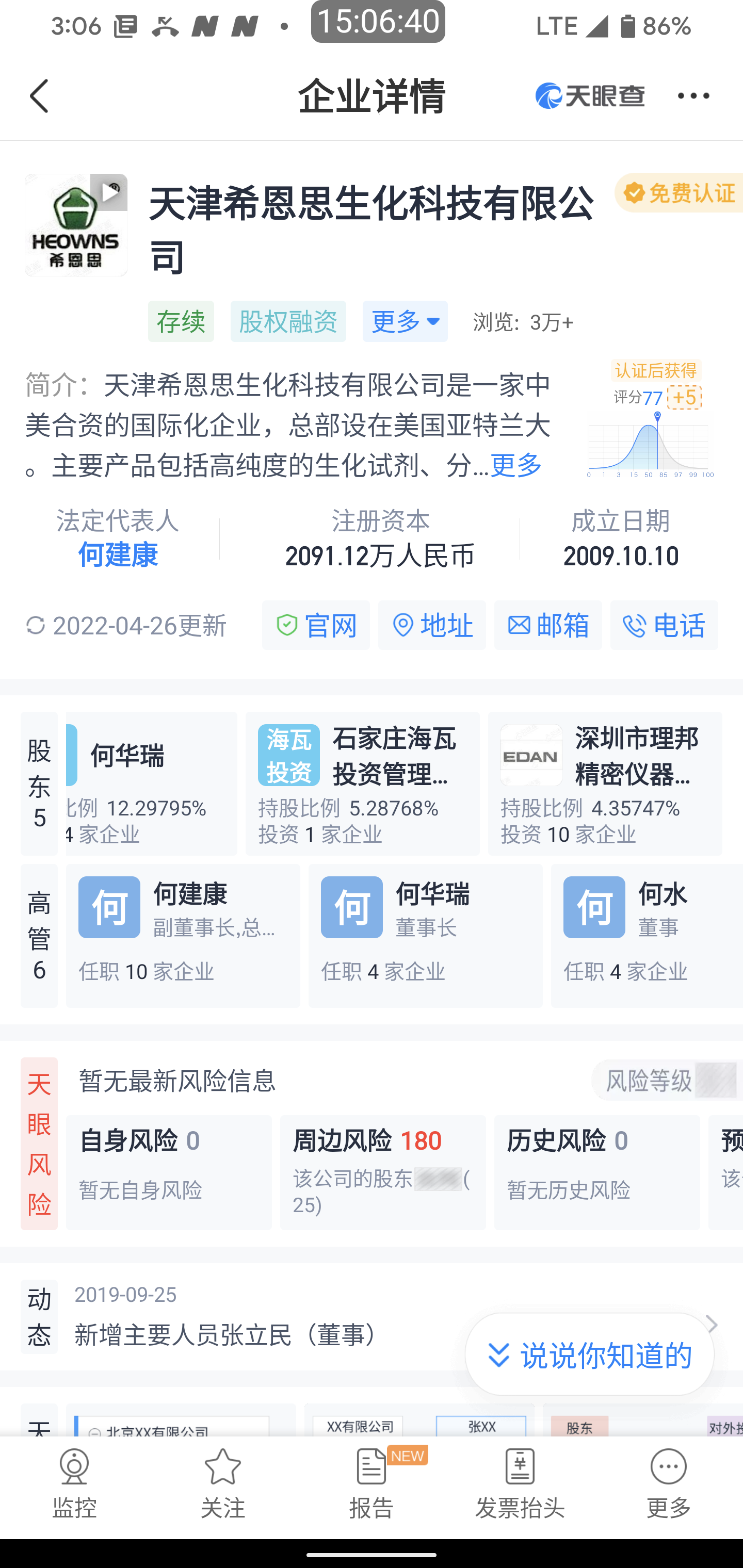Open legal representative 何建康 profile link
The height and width of the screenshot is (1568, 743).
(x=118, y=555)
